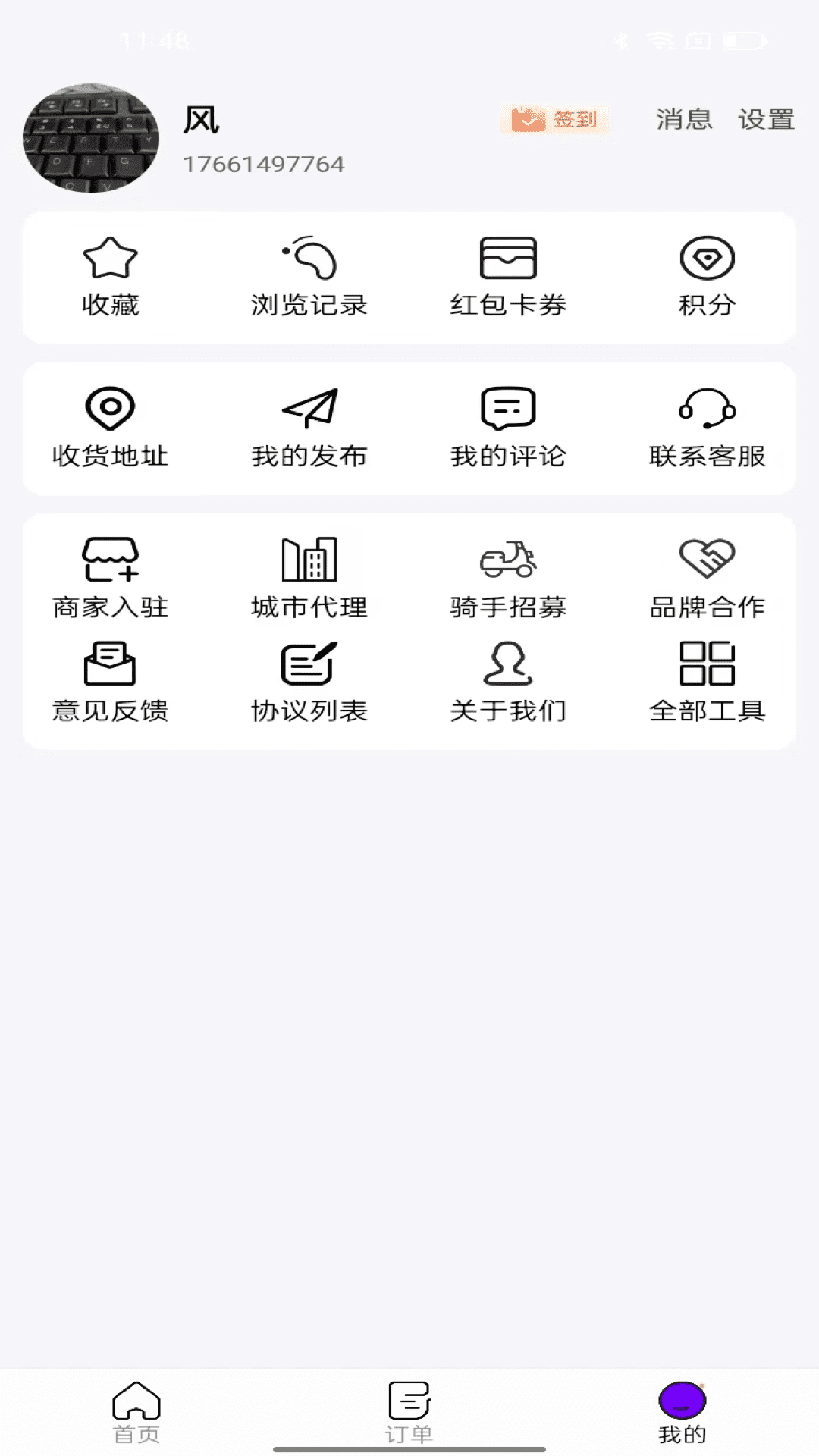Open 协议列表 agreement list
The height and width of the screenshot is (1456, 819).
(x=309, y=681)
